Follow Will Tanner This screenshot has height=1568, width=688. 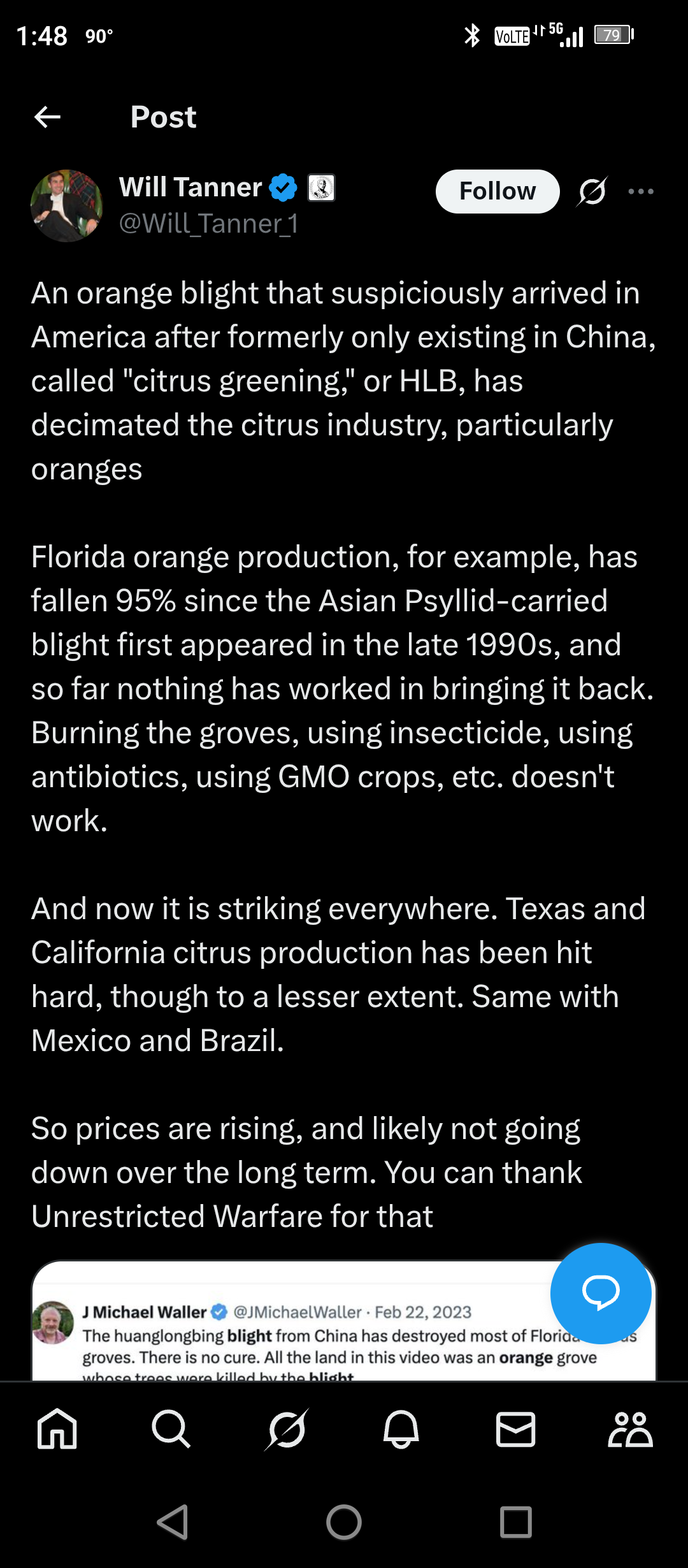point(498,191)
